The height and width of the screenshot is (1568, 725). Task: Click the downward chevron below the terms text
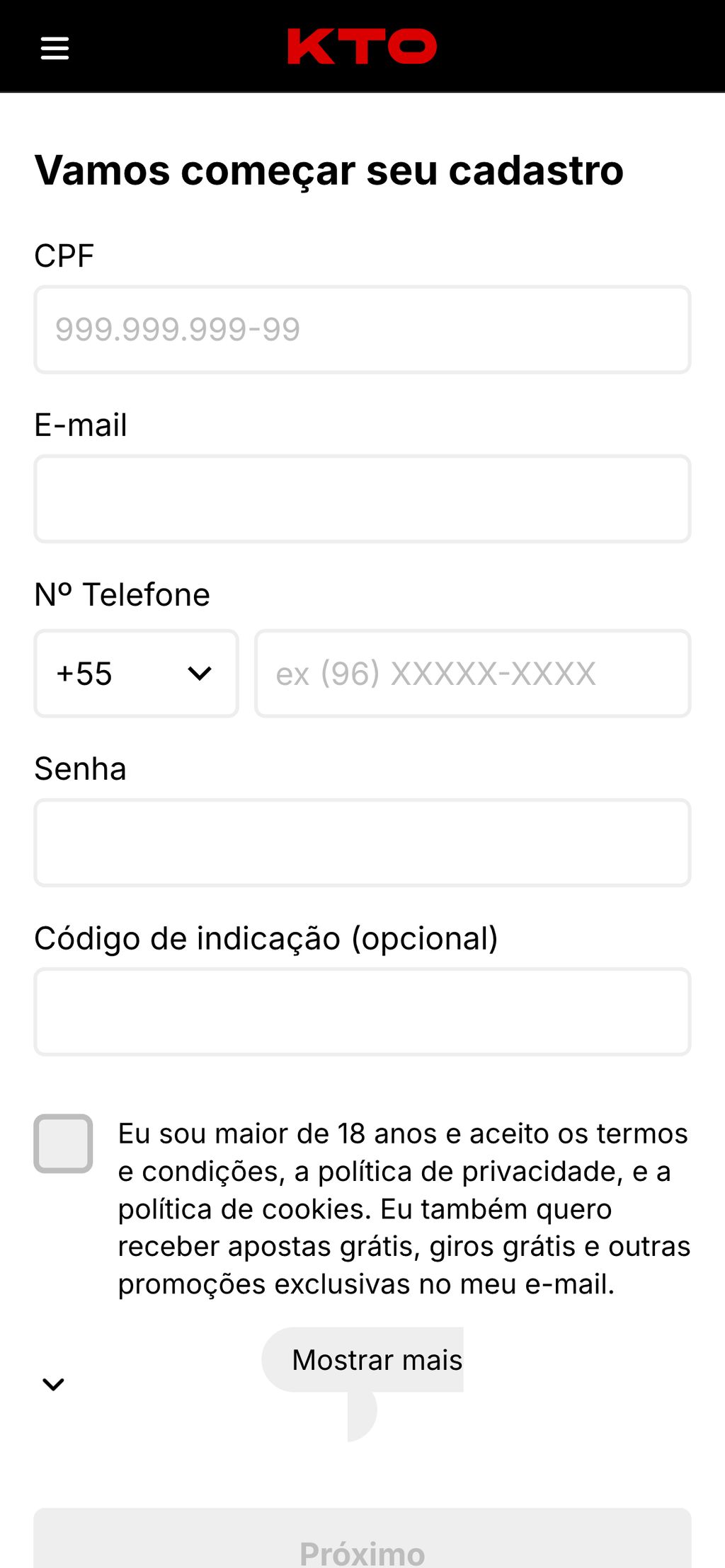pyautogui.click(x=52, y=1383)
